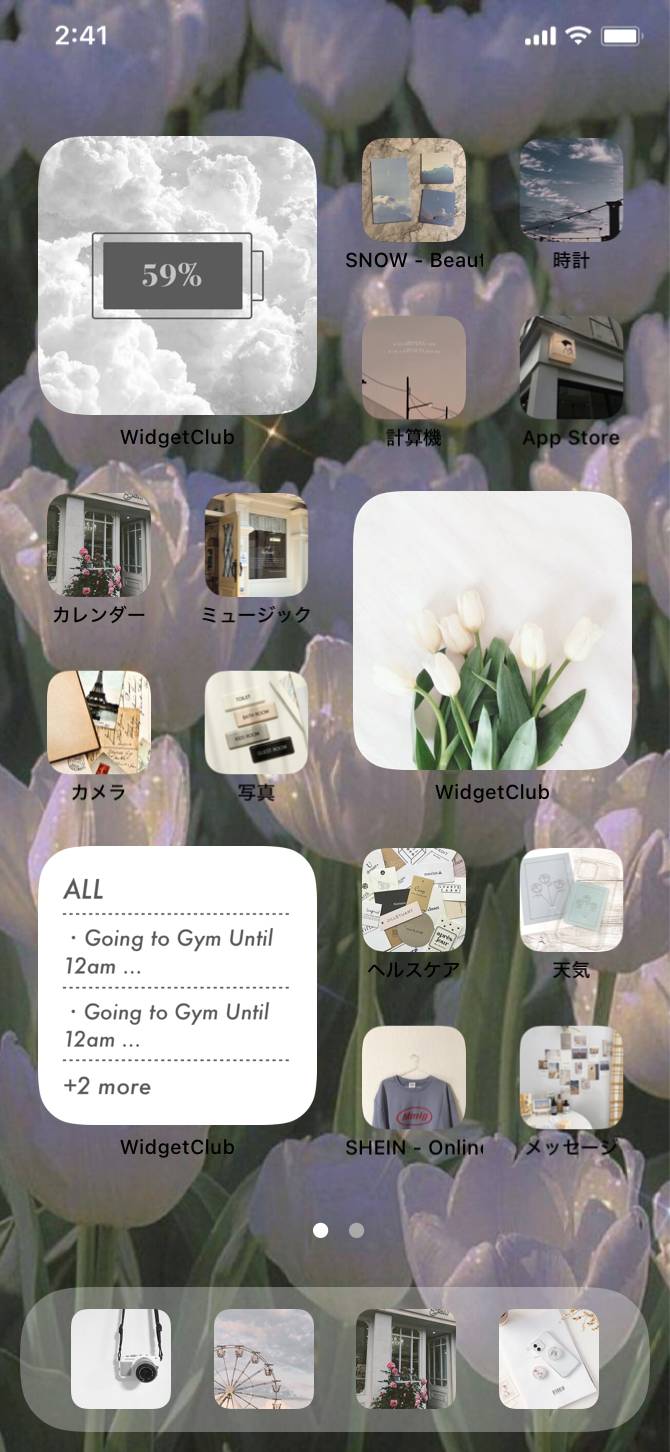Launch the 計算機 calculator app
The image size is (670, 1452).
click(413, 368)
